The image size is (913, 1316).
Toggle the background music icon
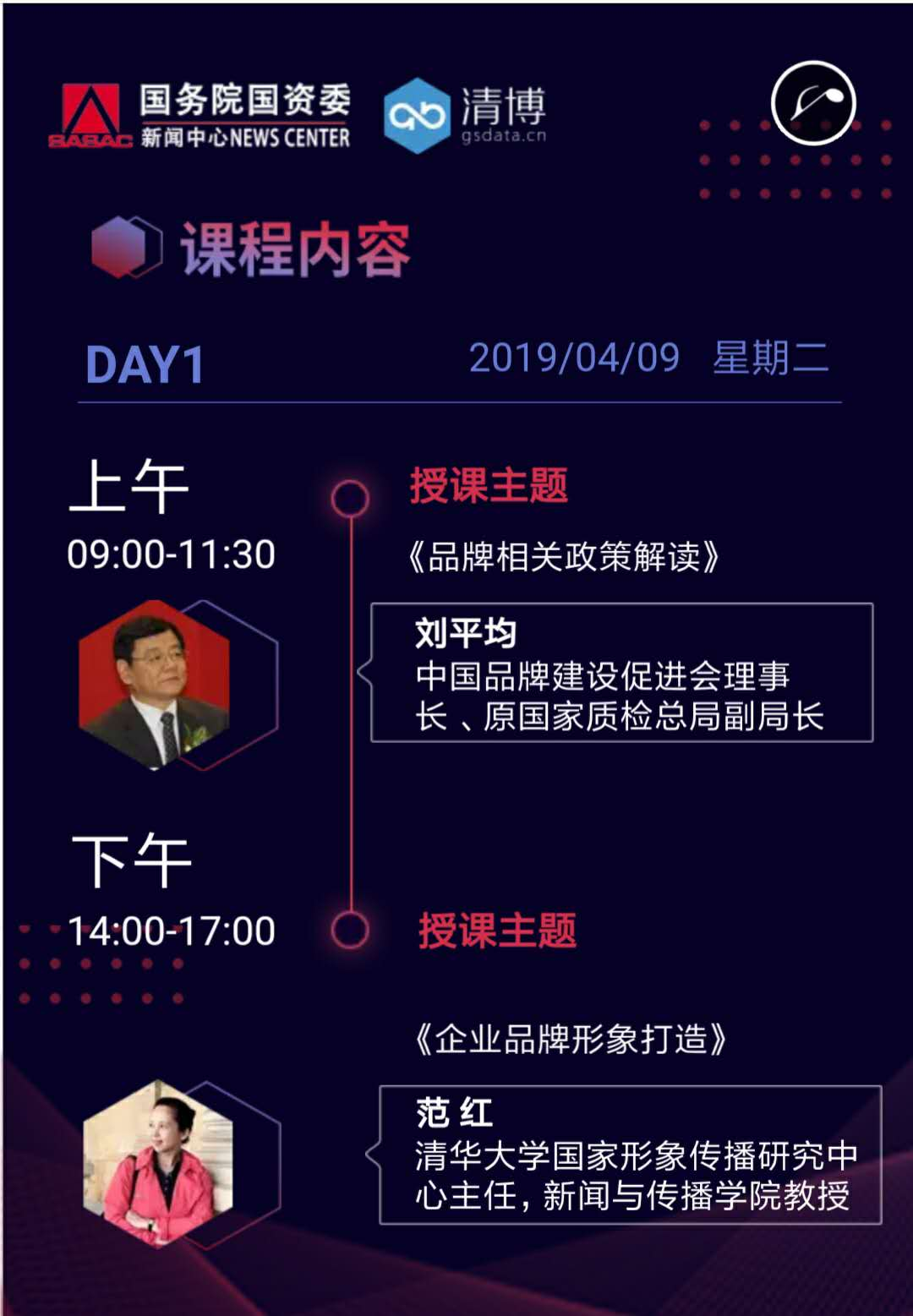click(813, 103)
